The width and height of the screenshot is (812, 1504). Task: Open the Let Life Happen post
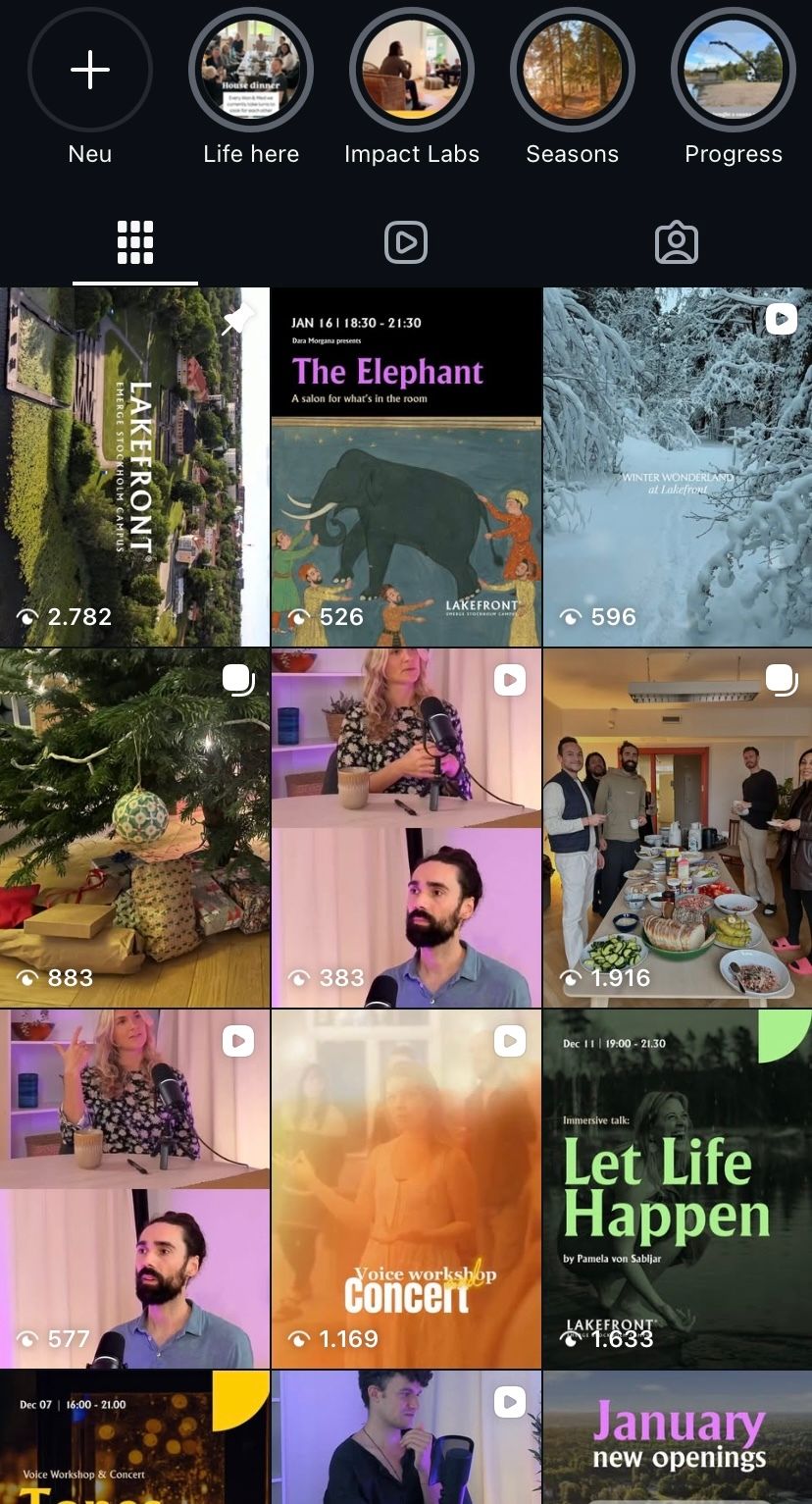[678, 1189]
